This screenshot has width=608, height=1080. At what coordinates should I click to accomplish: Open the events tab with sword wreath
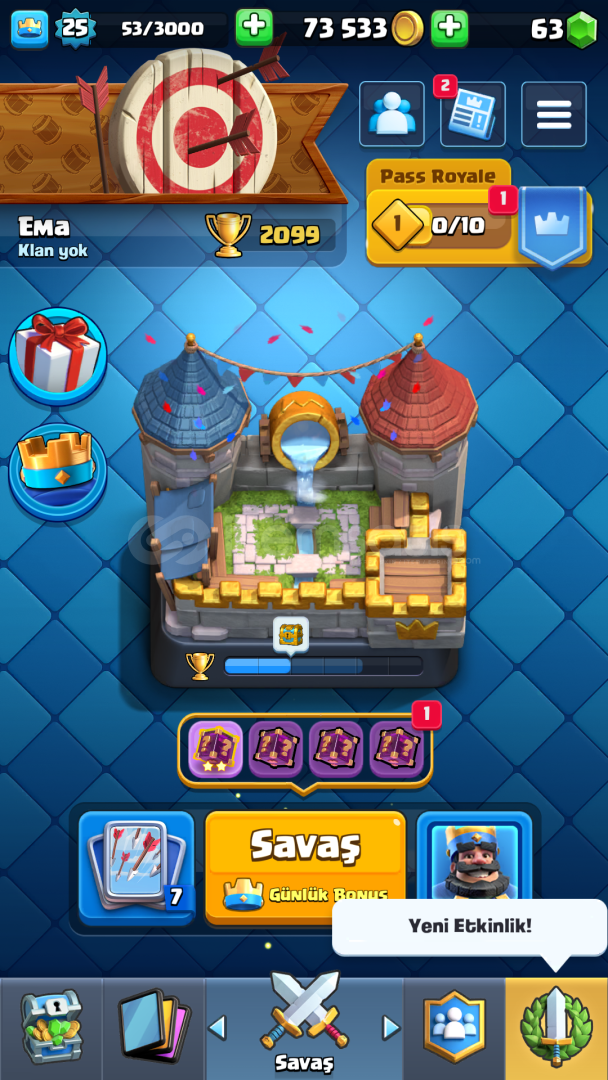[x=556, y=1029]
